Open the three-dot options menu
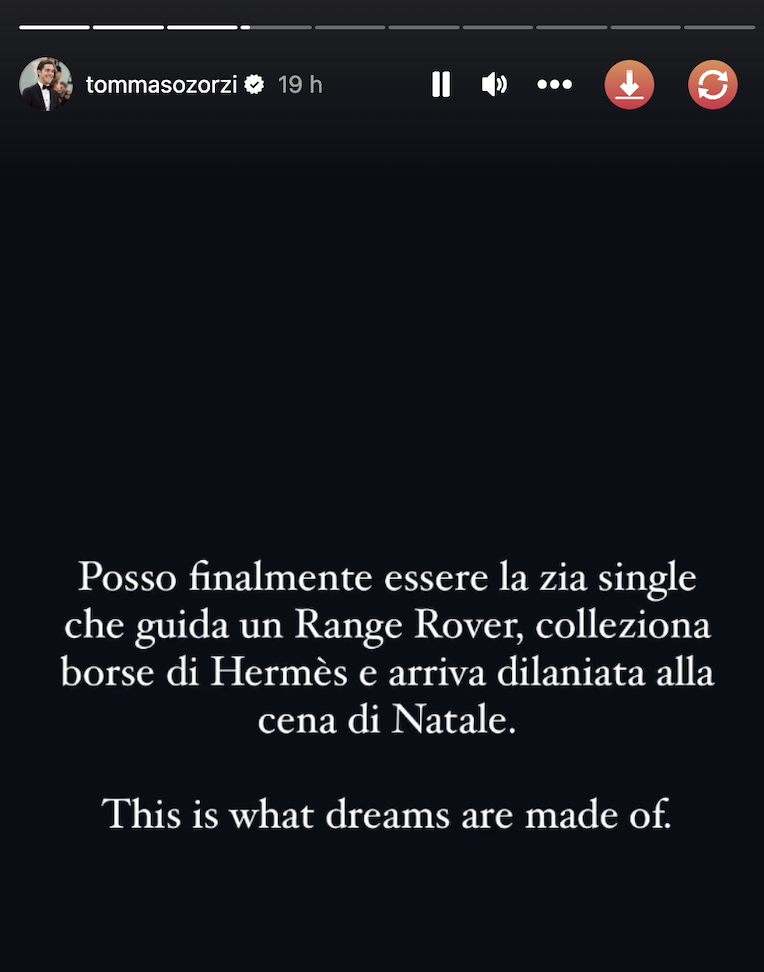The image size is (764, 972). click(x=554, y=85)
